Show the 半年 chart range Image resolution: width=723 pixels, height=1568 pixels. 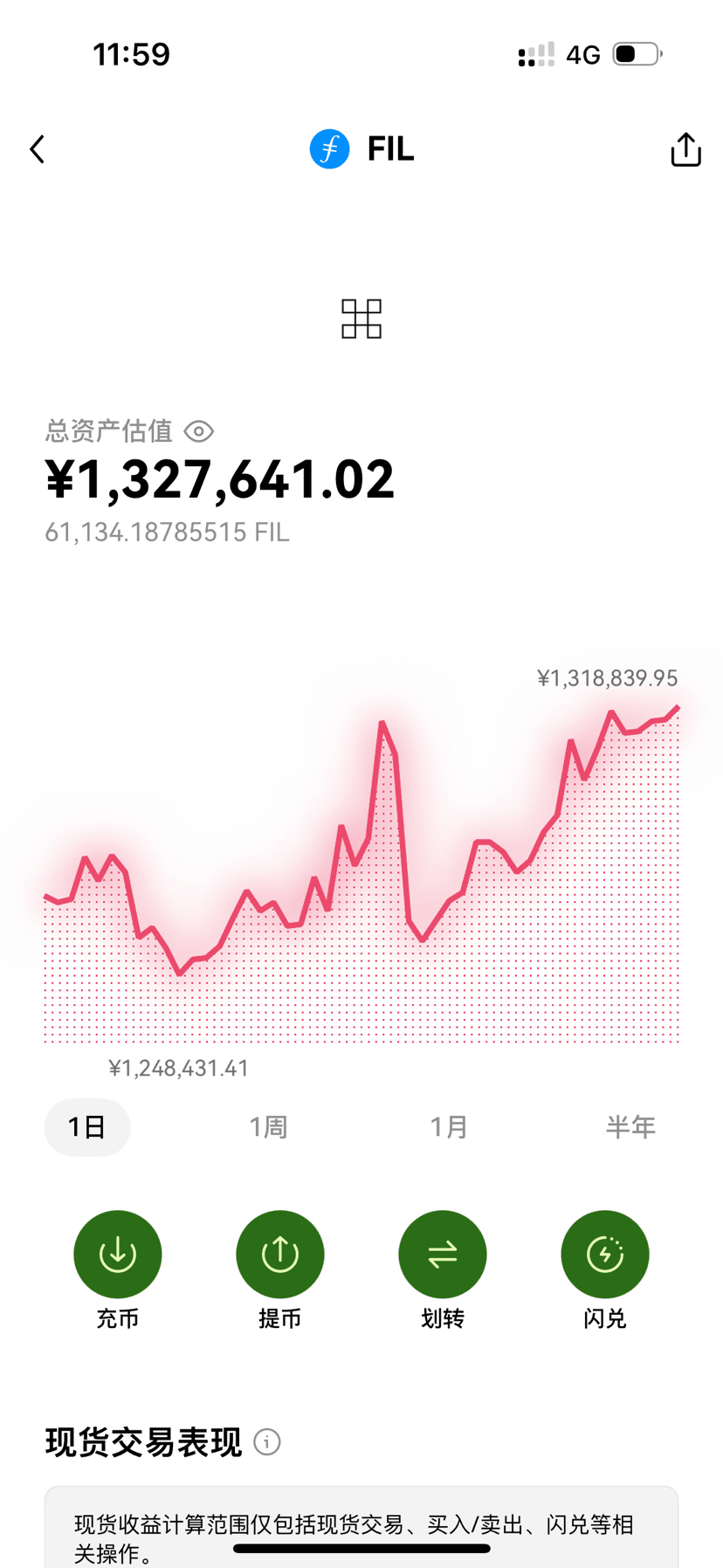pyautogui.click(x=630, y=1127)
